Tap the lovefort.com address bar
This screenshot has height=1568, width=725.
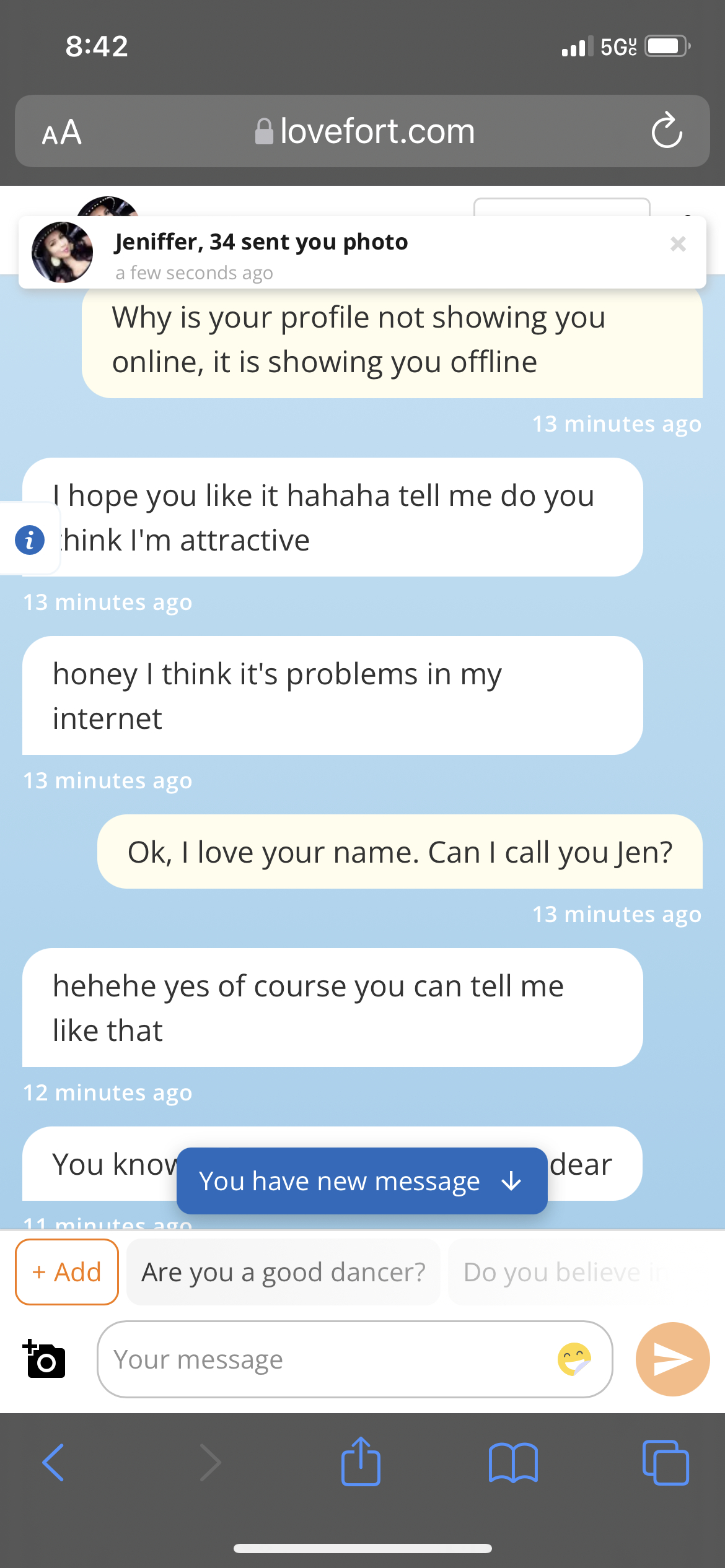(366, 131)
